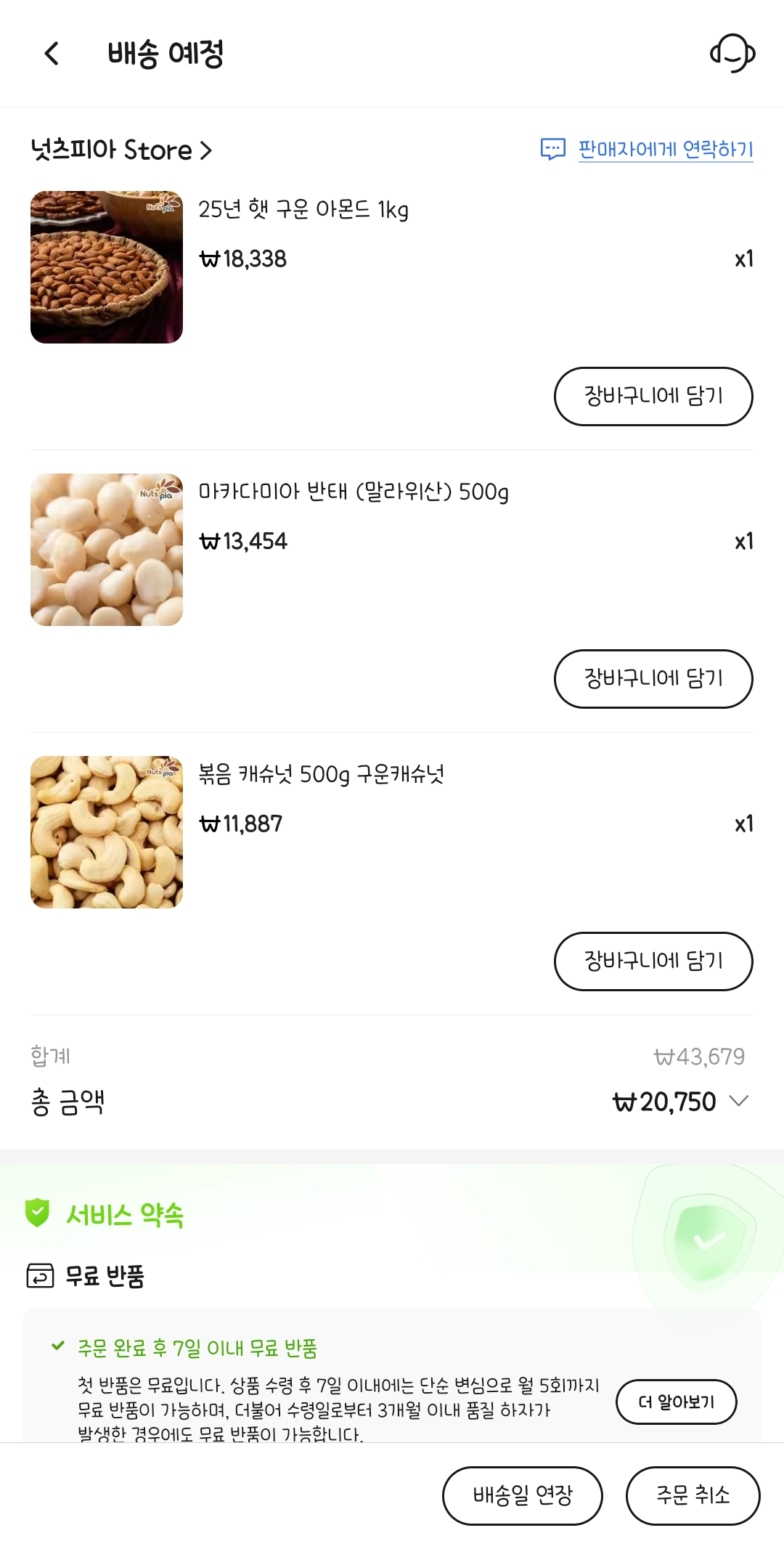Screen dimensions: 784x1549
Task: Open the 넛츠피아 Store page
Action: pyautogui.click(x=121, y=150)
